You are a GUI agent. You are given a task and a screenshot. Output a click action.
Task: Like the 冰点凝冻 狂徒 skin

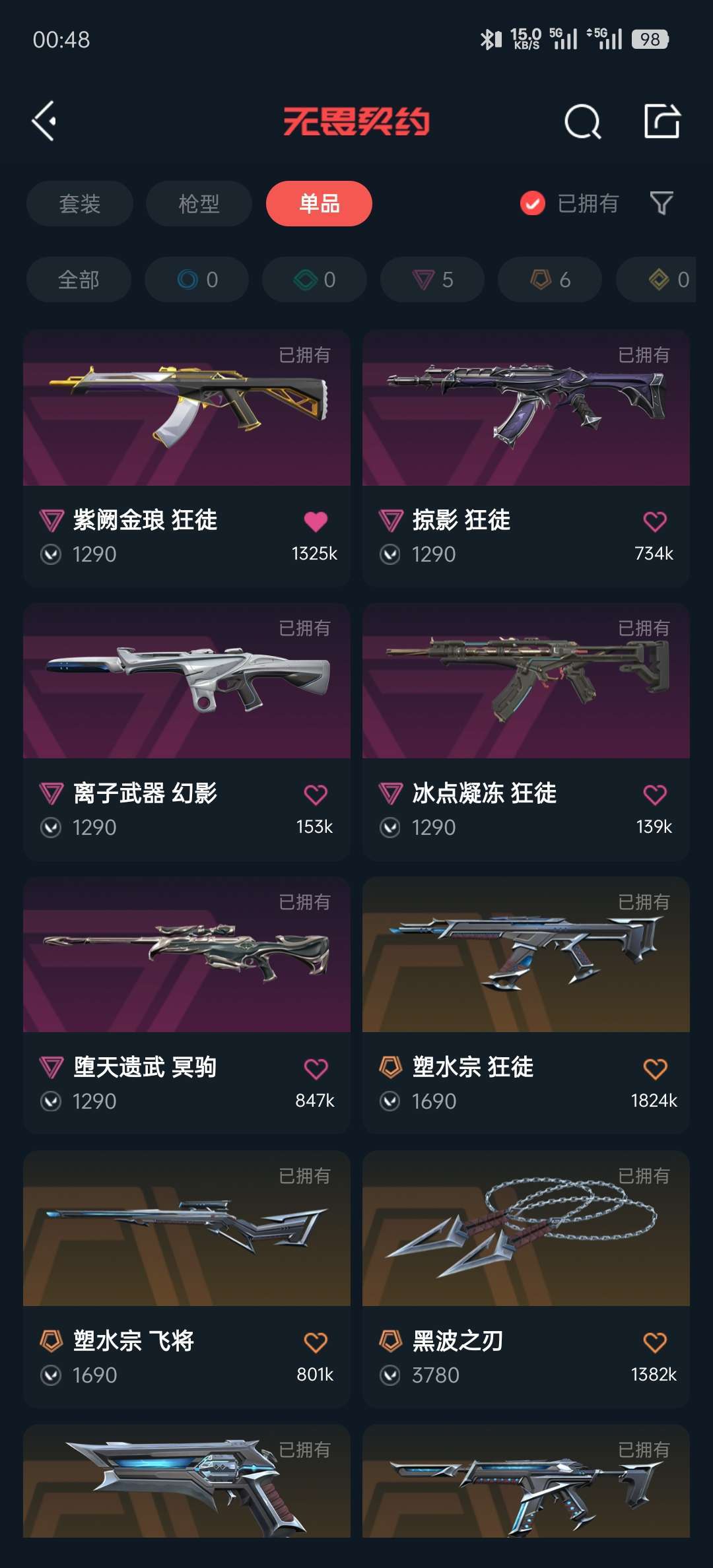655,795
